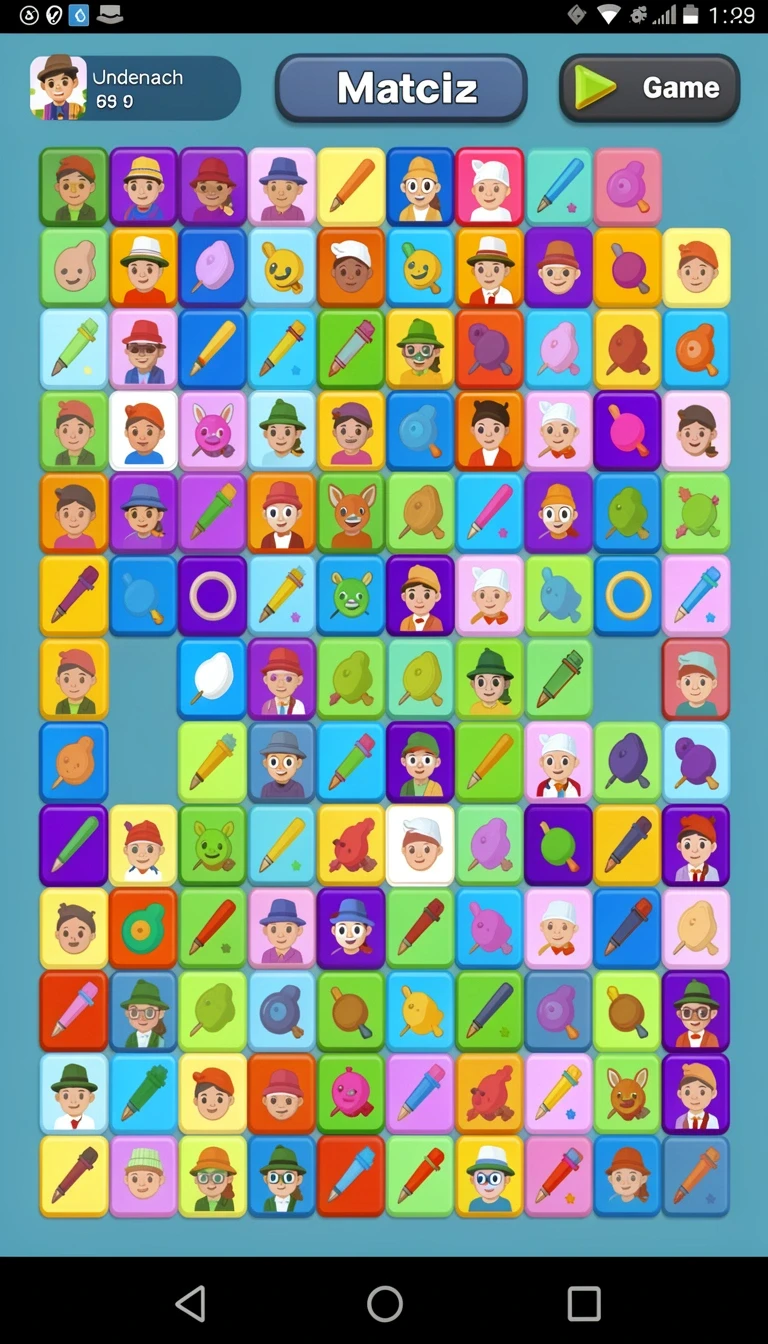Image resolution: width=768 pixels, height=1344 pixels.
Task: Tap the Game play button
Action: [x=649, y=88]
